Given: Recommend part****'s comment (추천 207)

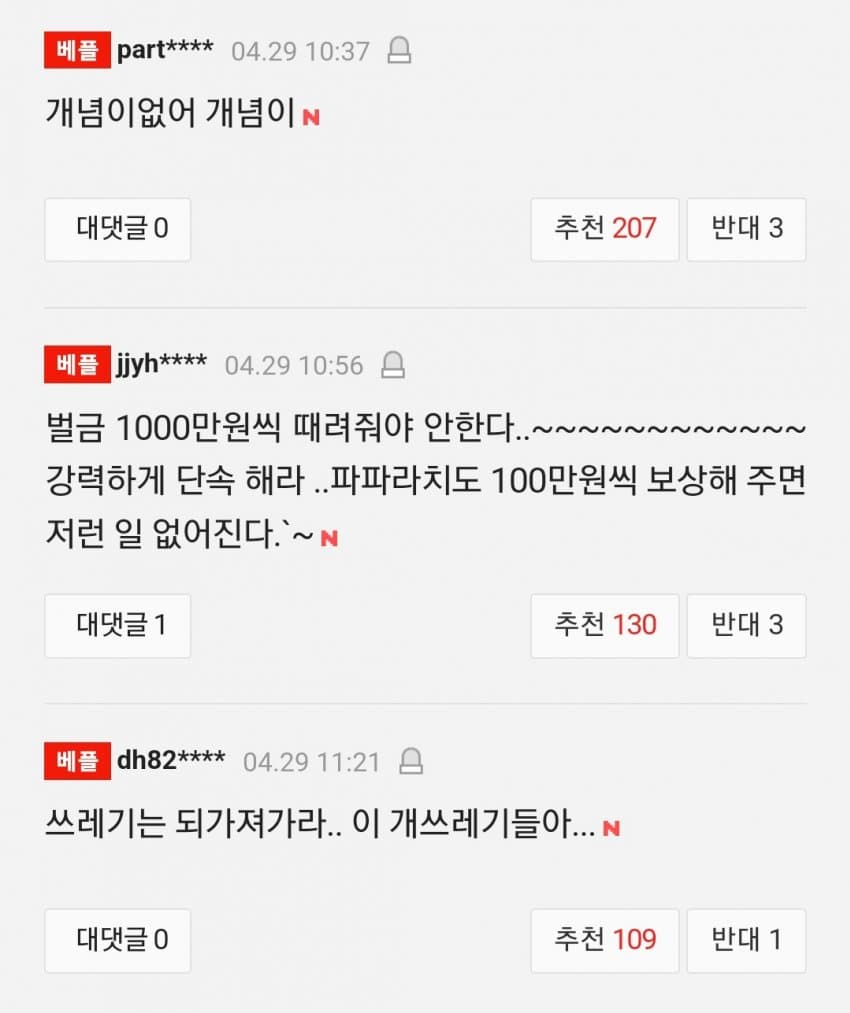Looking at the screenshot, I should [x=604, y=229].
